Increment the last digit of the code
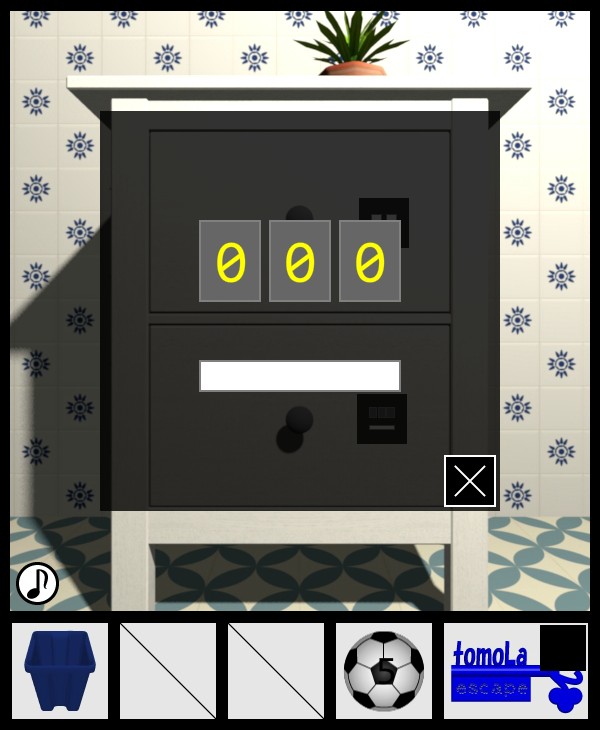Viewport: 600px width, 730px height. point(370,261)
